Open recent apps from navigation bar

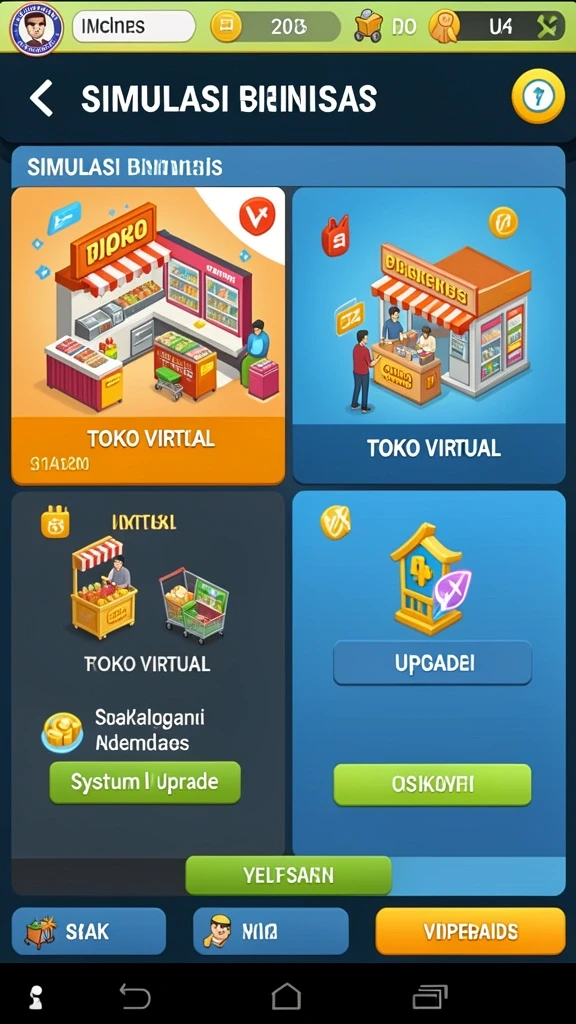430,997
